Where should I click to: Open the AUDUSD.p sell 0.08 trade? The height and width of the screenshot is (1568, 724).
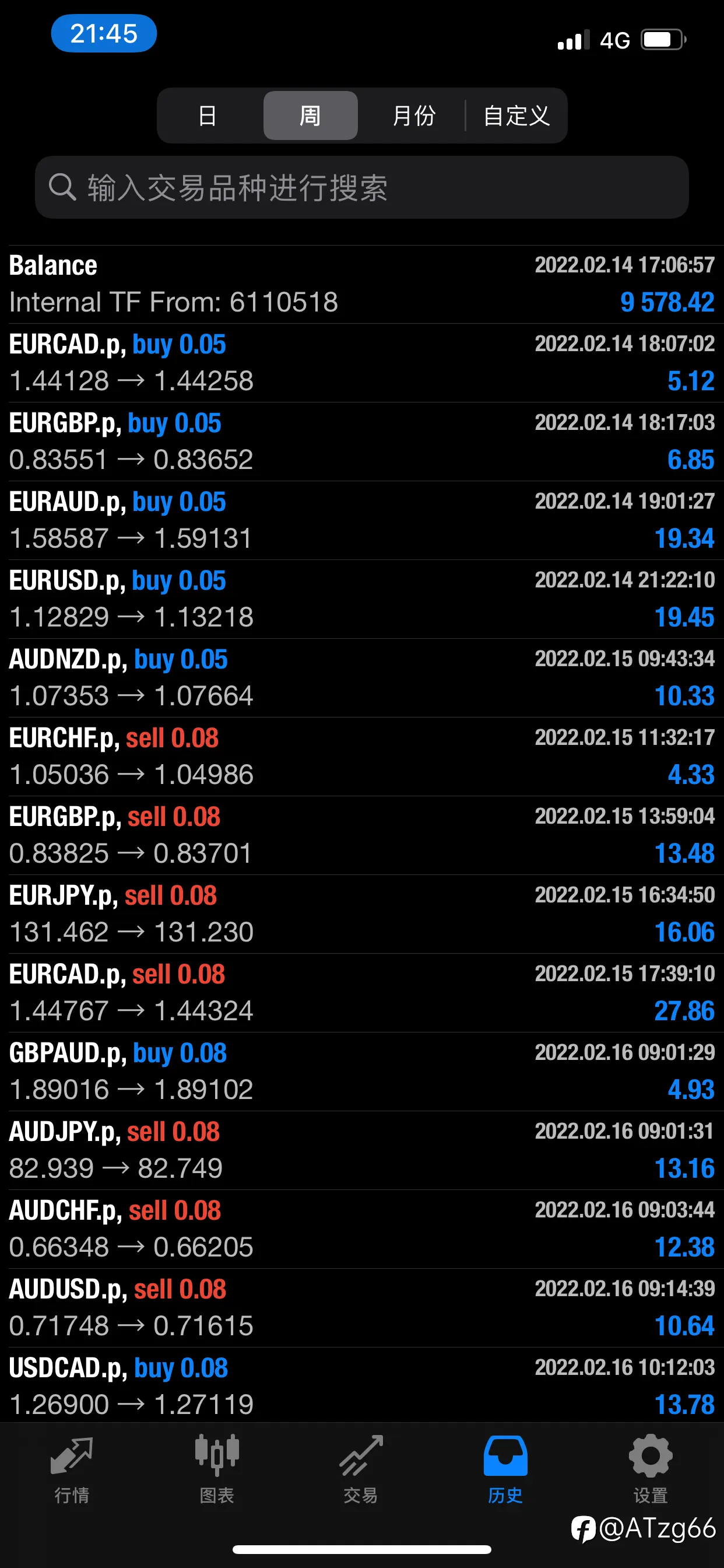coord(362,1307)
